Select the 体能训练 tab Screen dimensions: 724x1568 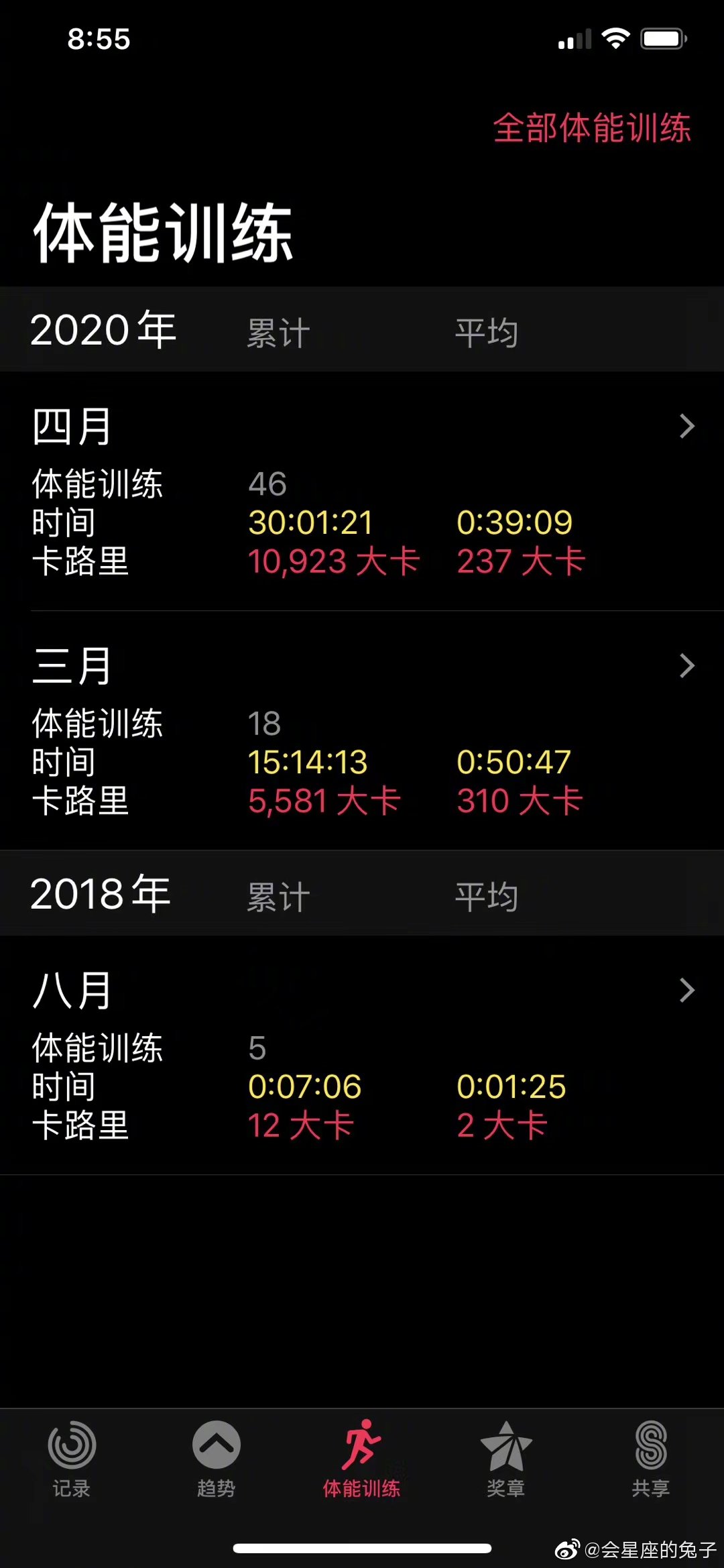pos(361,1459)
